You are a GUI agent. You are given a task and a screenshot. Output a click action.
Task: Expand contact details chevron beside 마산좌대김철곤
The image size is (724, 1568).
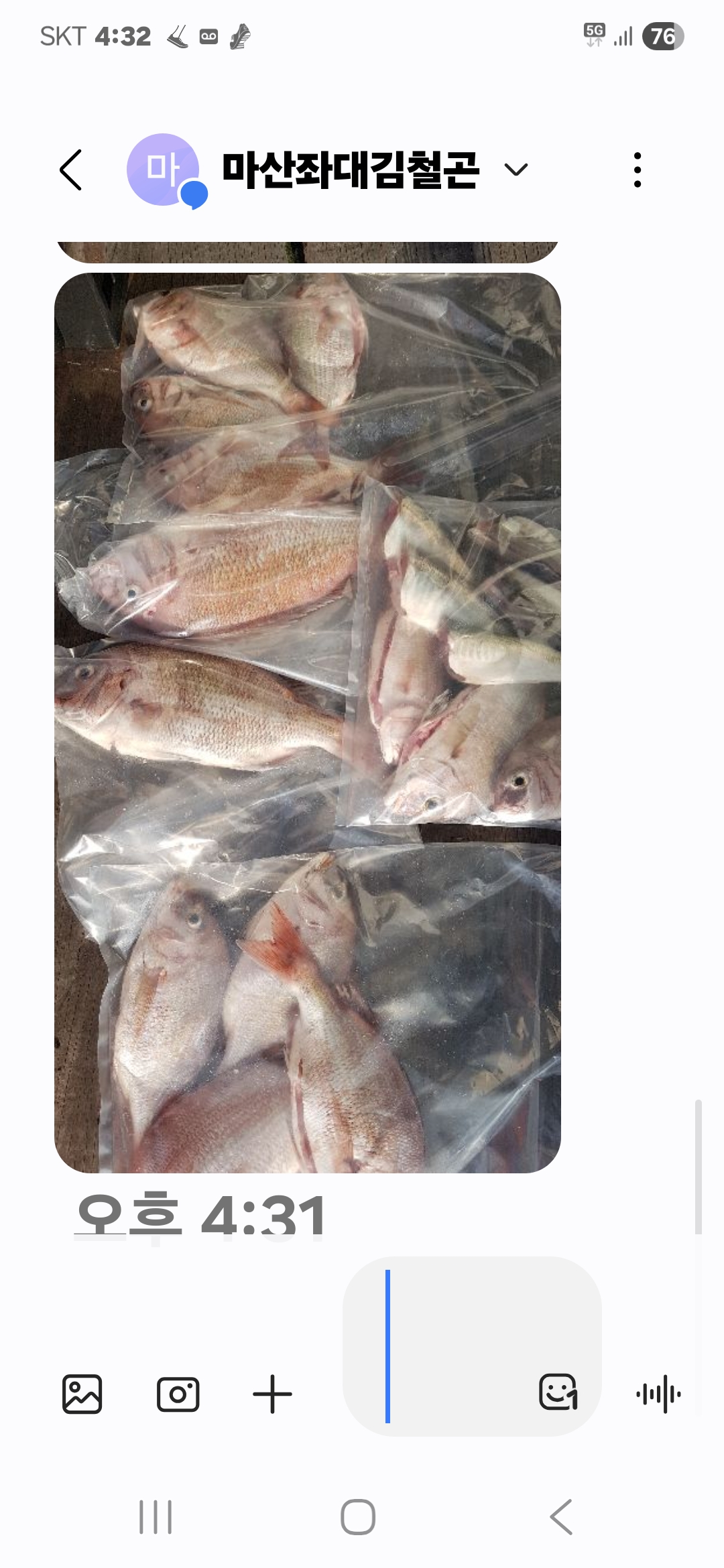(516, 170)
